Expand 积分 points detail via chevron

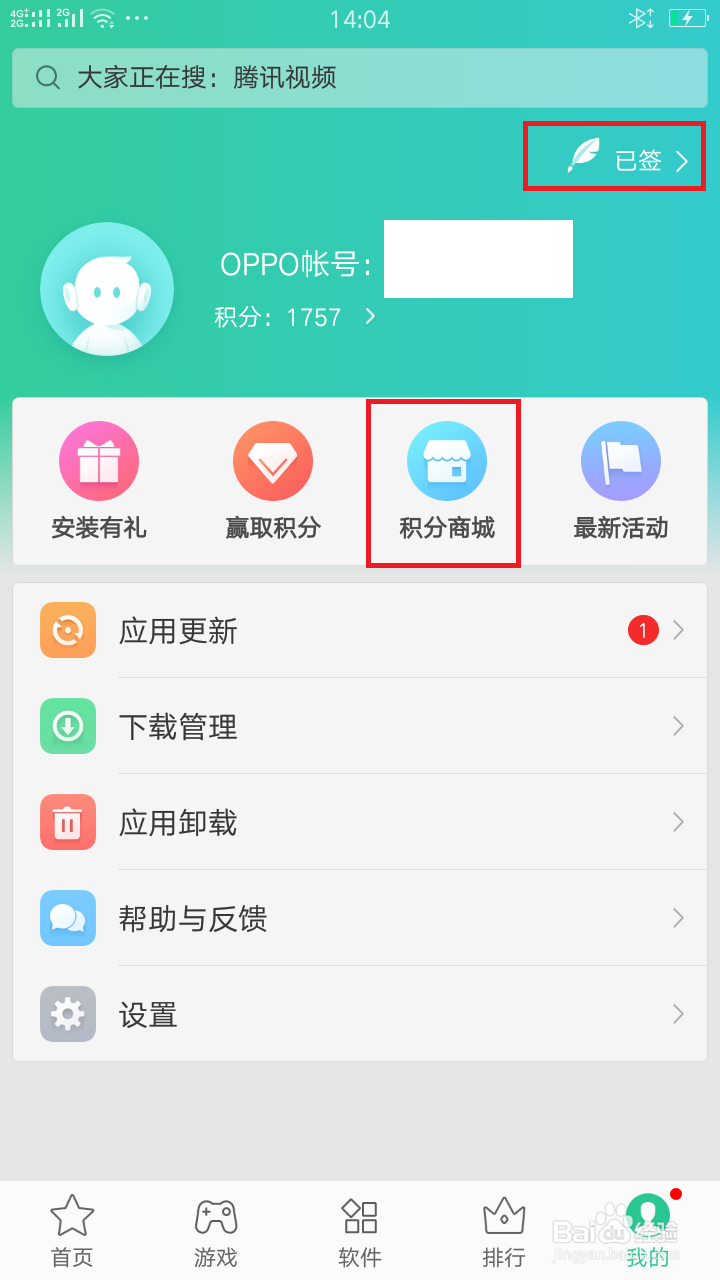pos(369,317)
